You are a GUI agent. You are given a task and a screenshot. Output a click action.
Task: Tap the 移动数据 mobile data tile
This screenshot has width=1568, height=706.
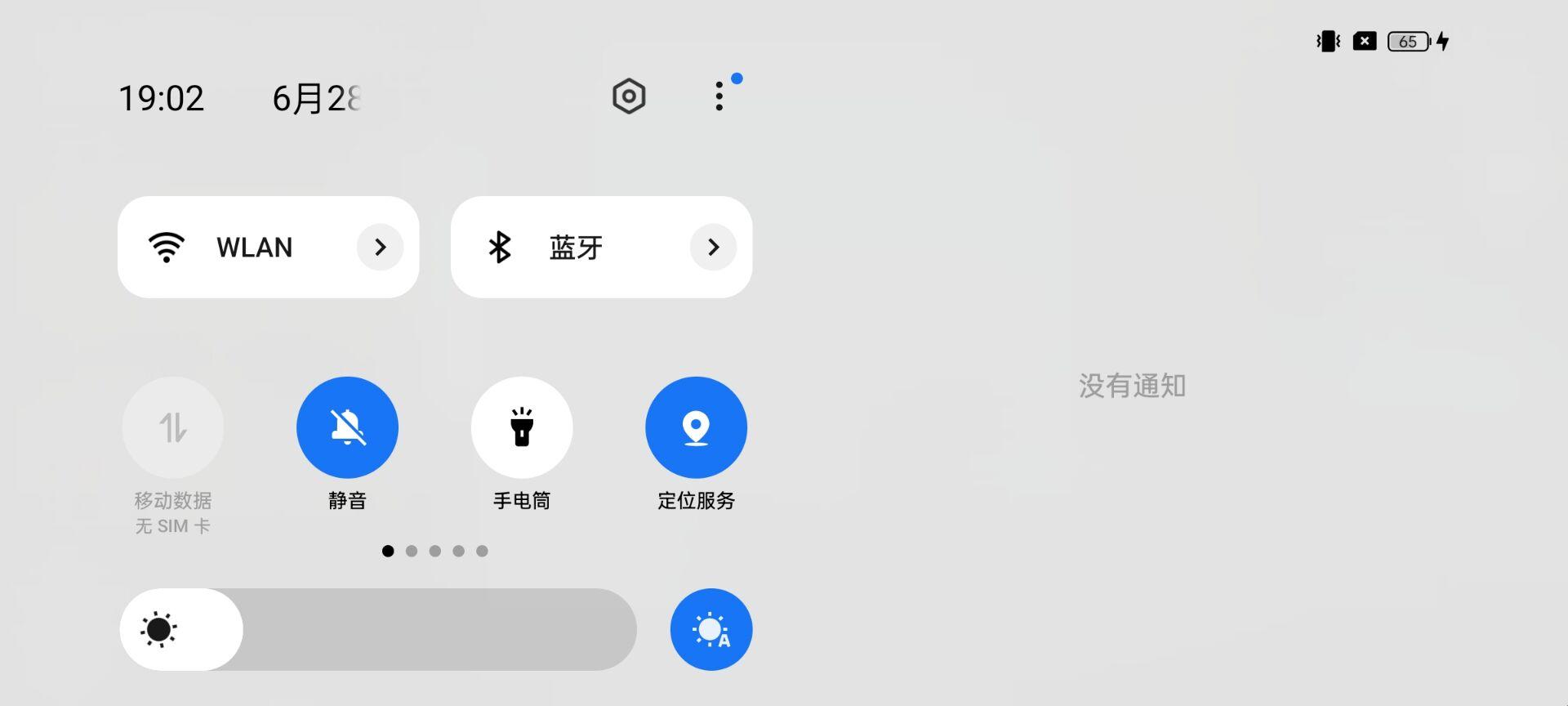tap(172, 427)
